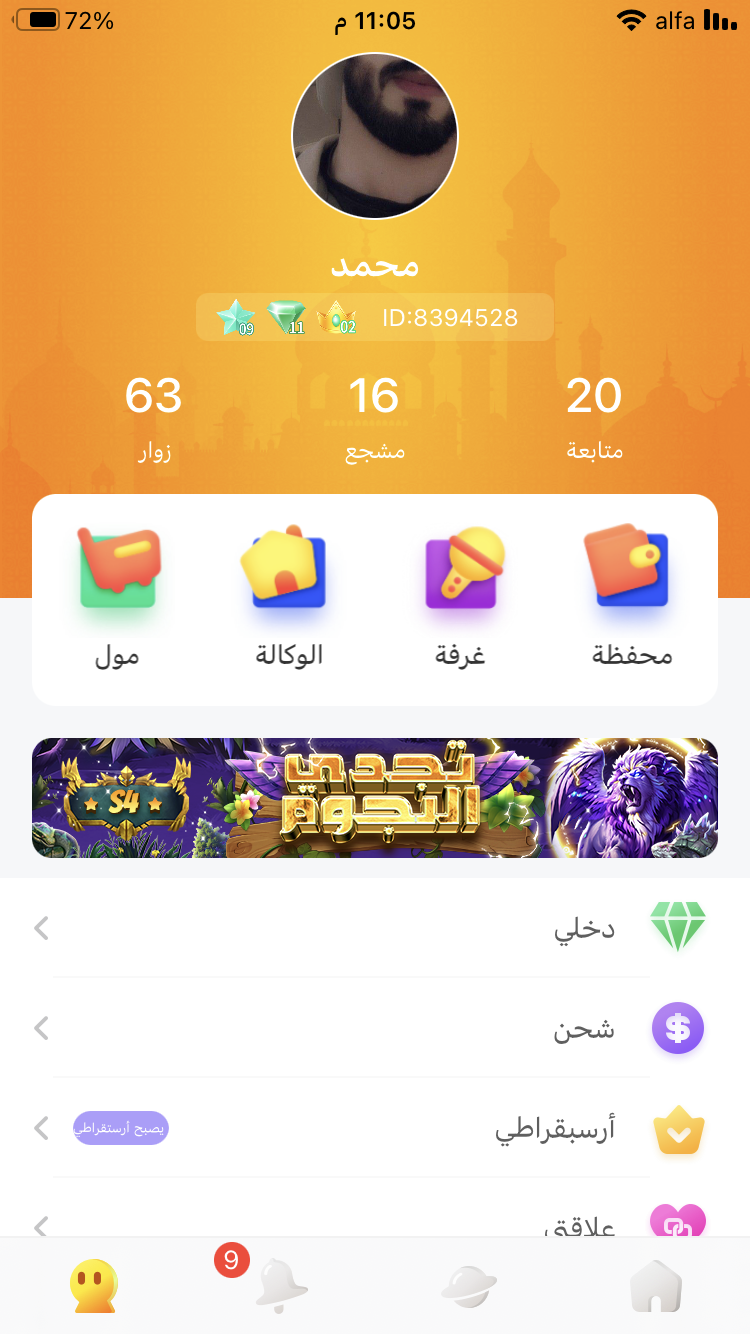Open الوكالة agency section
750x1334 pixels.
pos(288,597)
